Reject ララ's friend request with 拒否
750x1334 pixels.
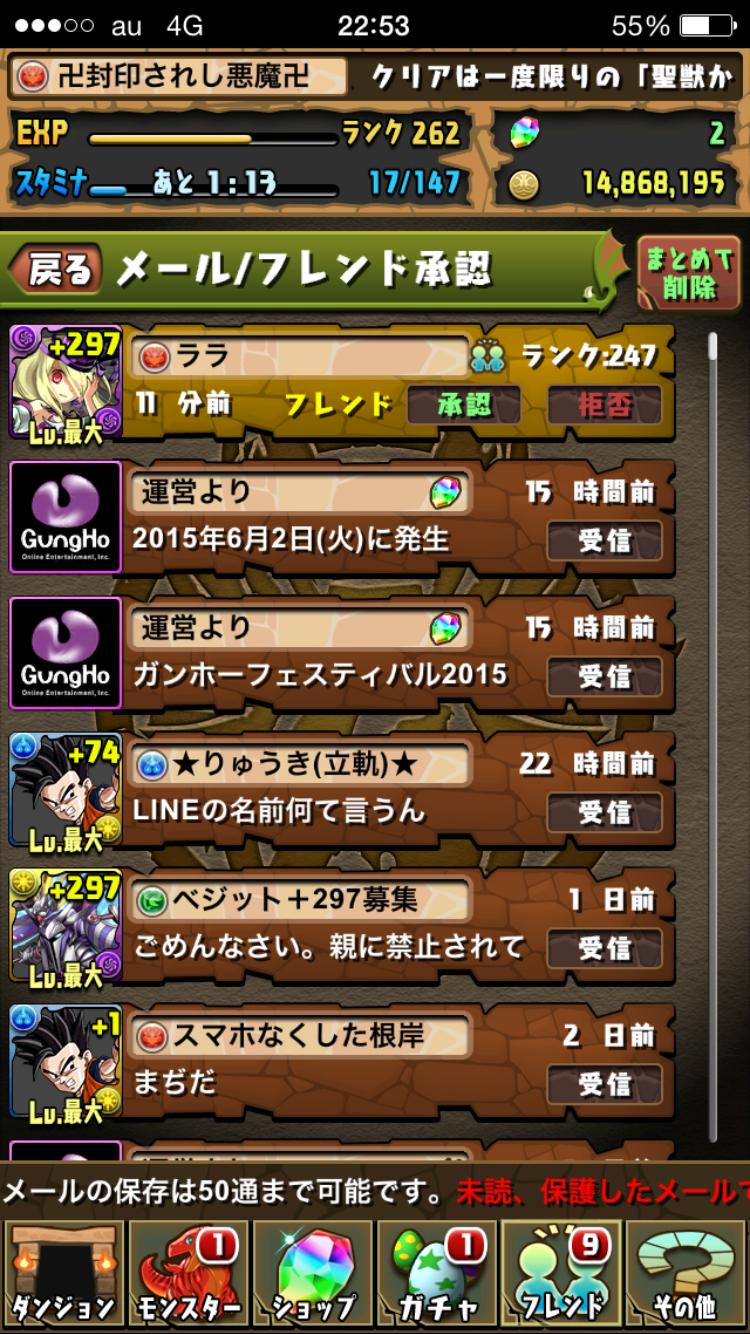pos(605,405)
